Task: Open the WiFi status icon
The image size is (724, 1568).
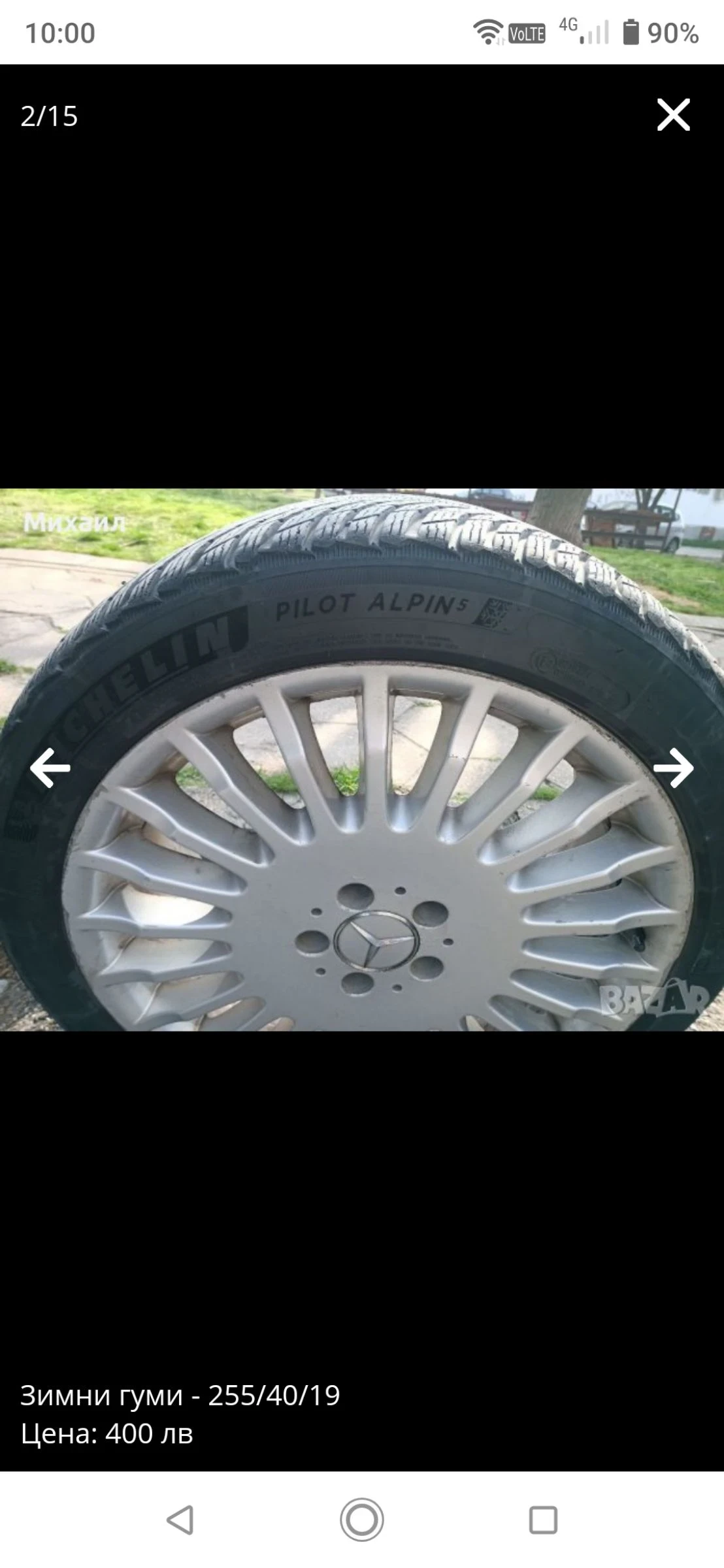Action: coord(489,31)
